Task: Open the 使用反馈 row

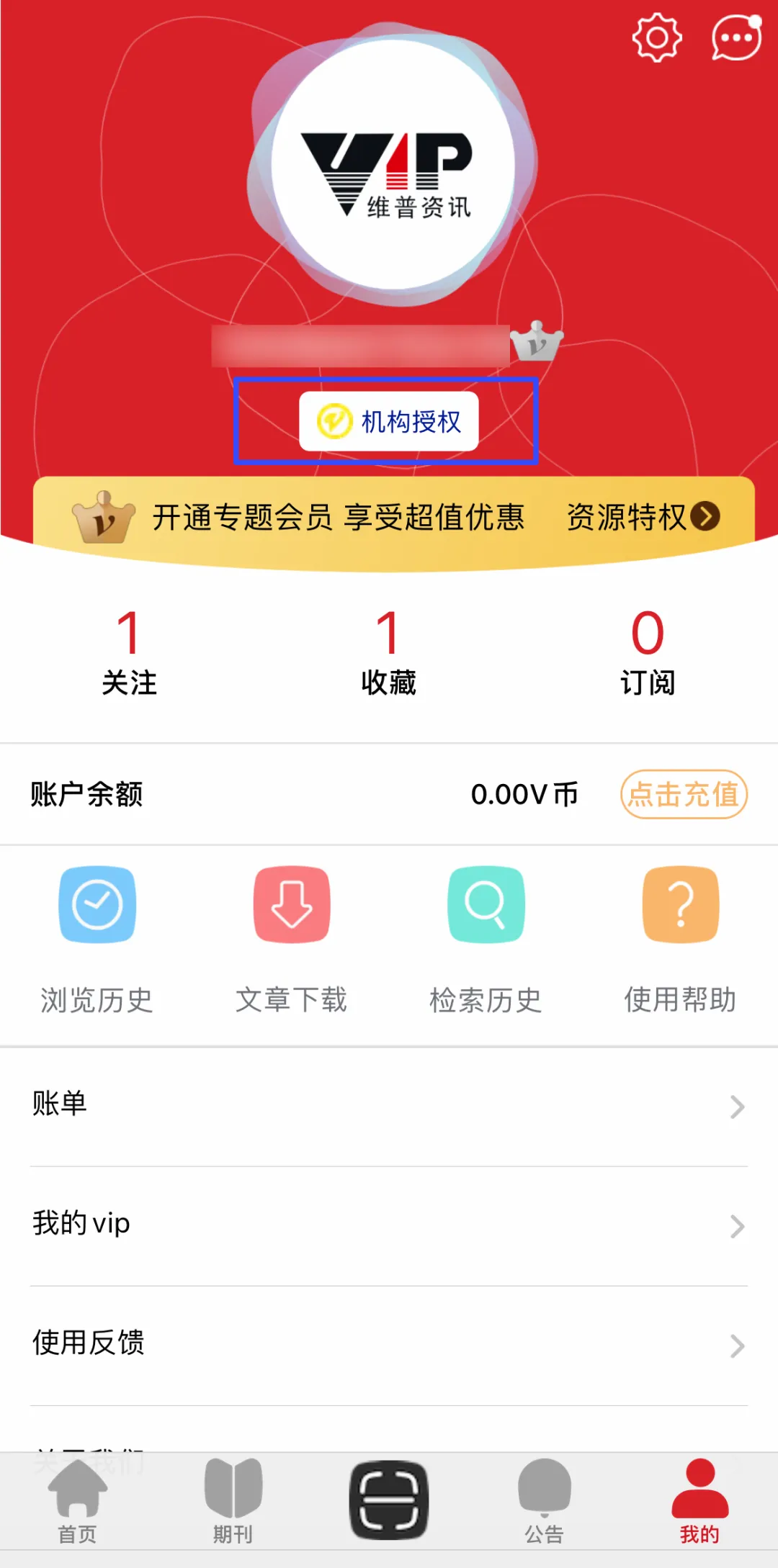Action: point(389,1344)
